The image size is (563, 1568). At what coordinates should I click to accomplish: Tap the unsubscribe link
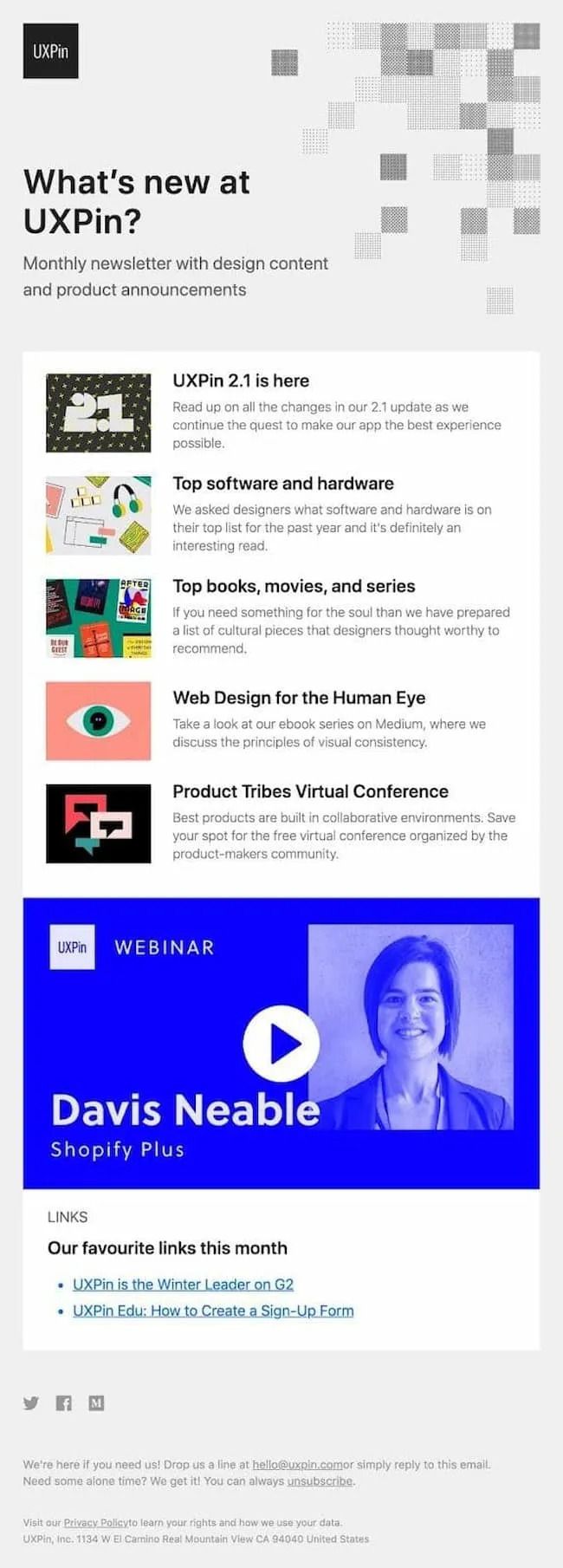coord(320,1480)
